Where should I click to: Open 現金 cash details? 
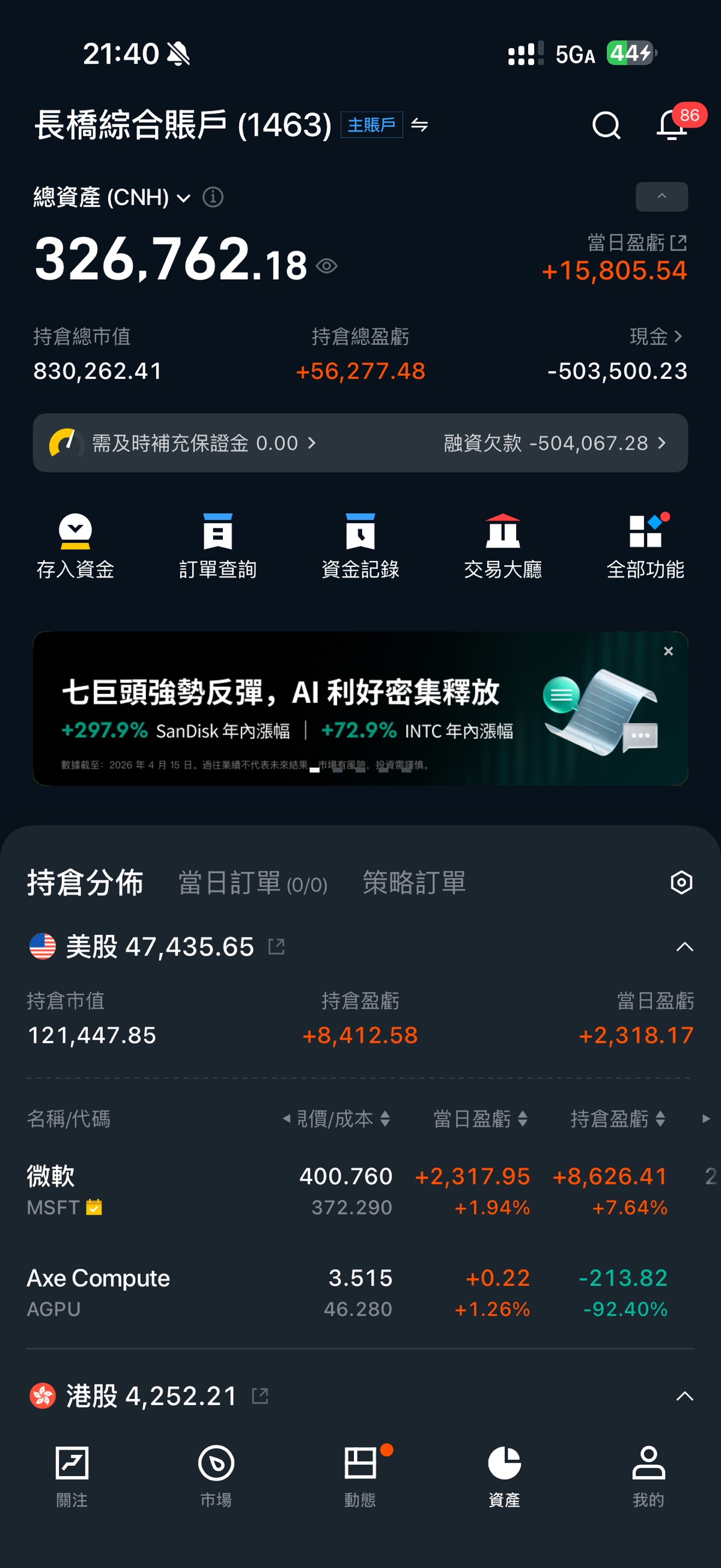point(656,336)
